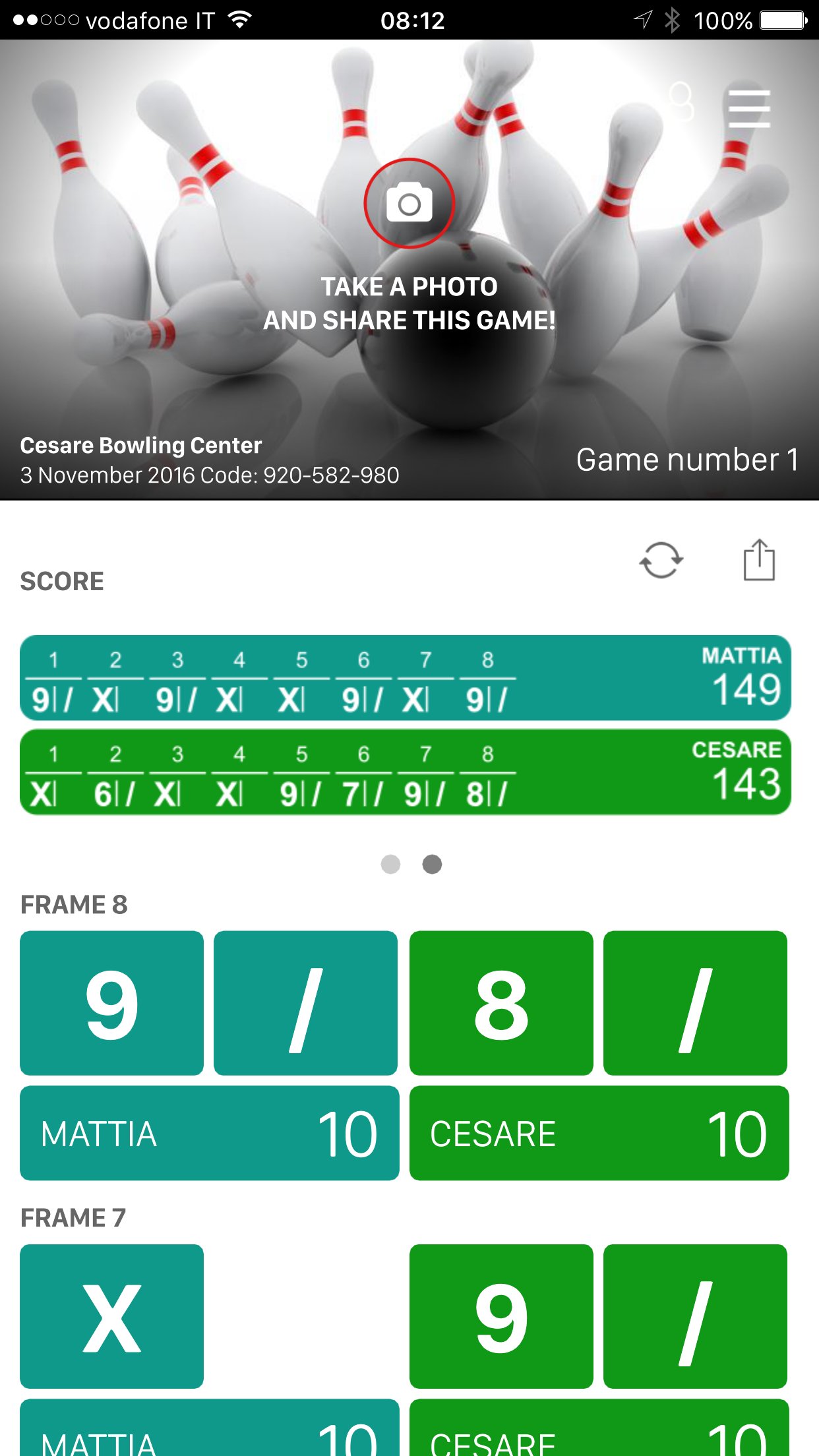Open the hamburger menu
Viewport: 819px width, 1456px height.
749,109
